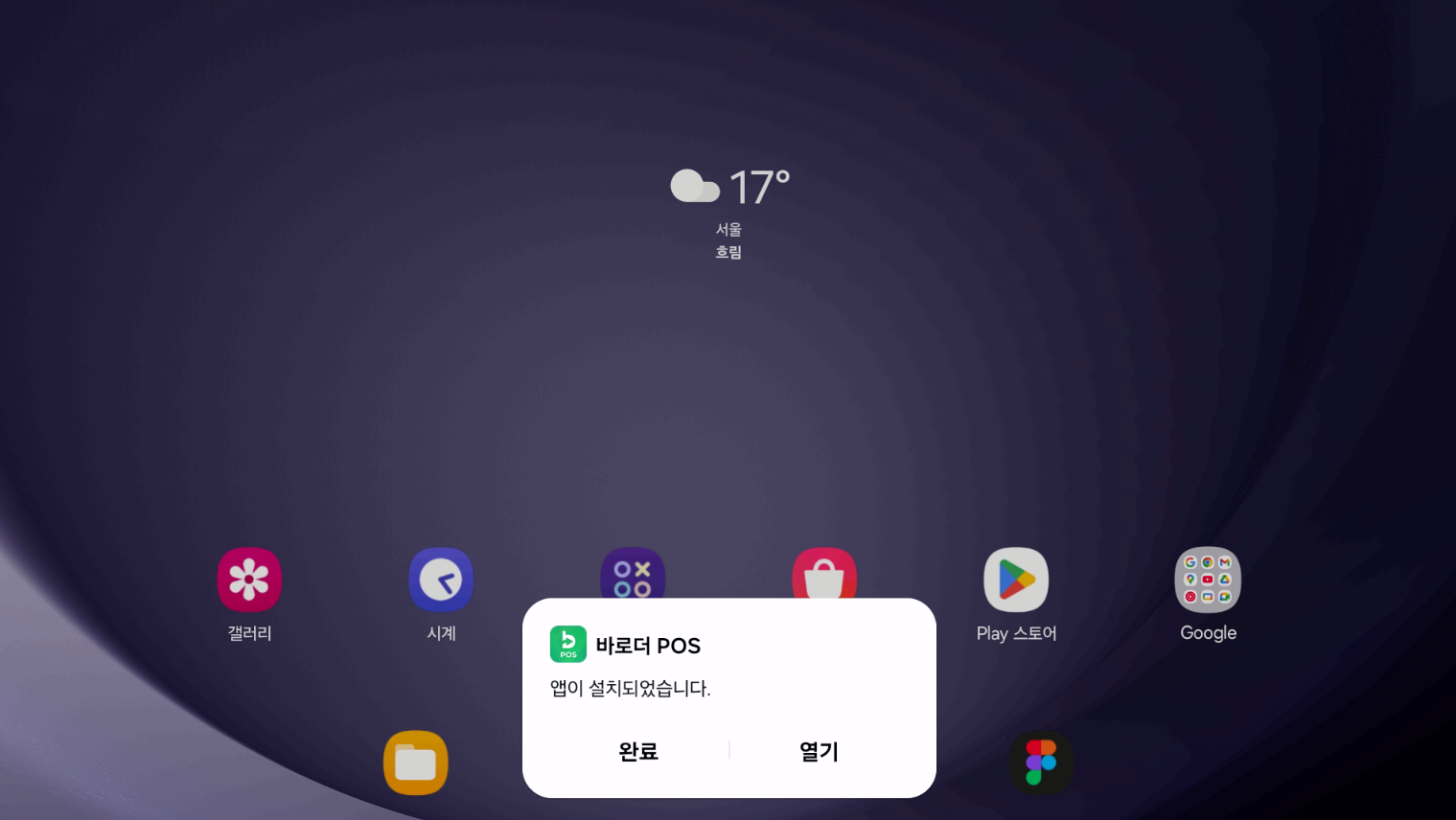
Task: Tap 열기 to open 바로더 POS
Action: click(x=819, y=751)
